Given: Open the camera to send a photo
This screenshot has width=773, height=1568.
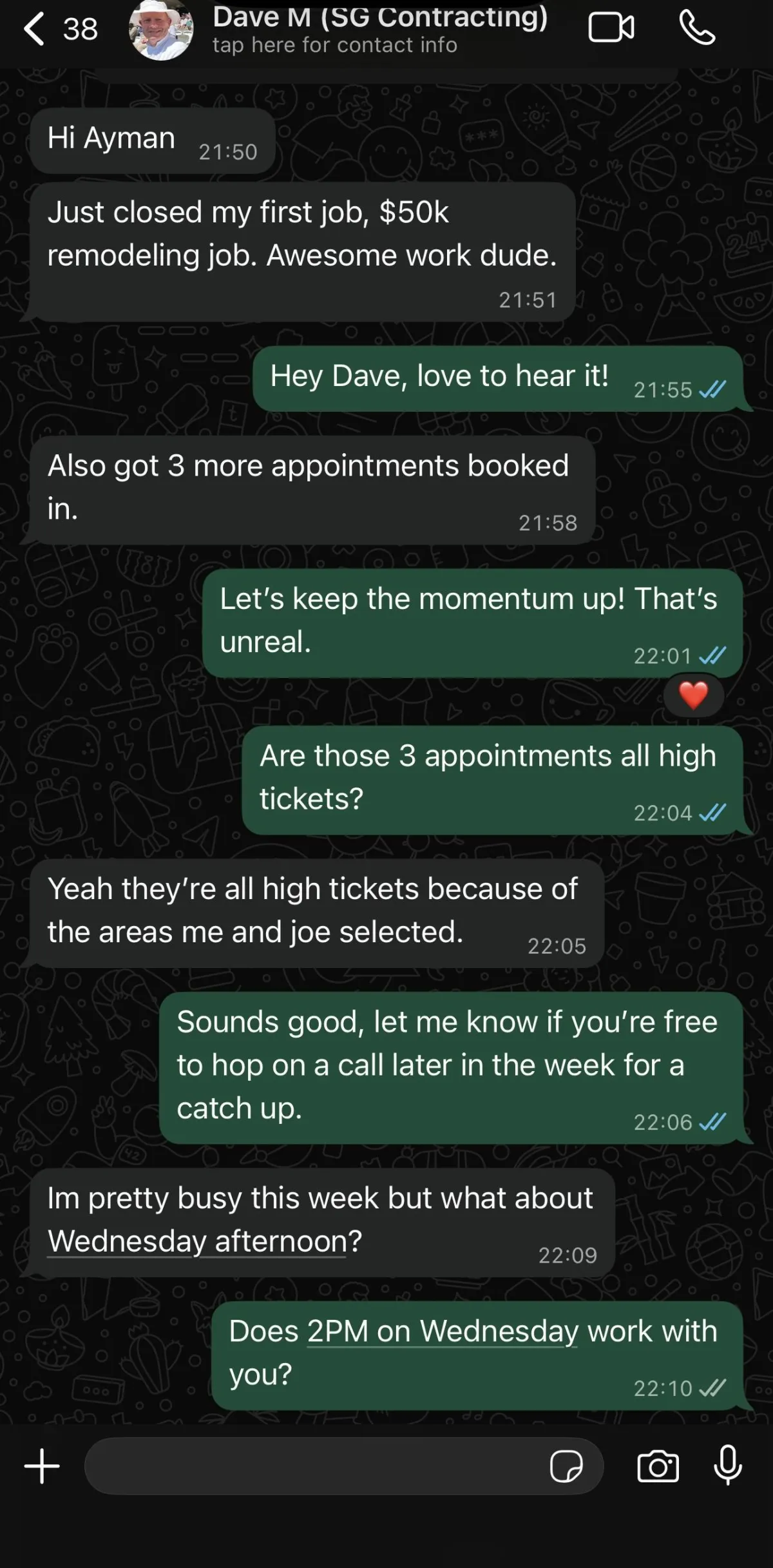Looking at the screenshot, I should pyautogui.click(x=658, y=1466).
